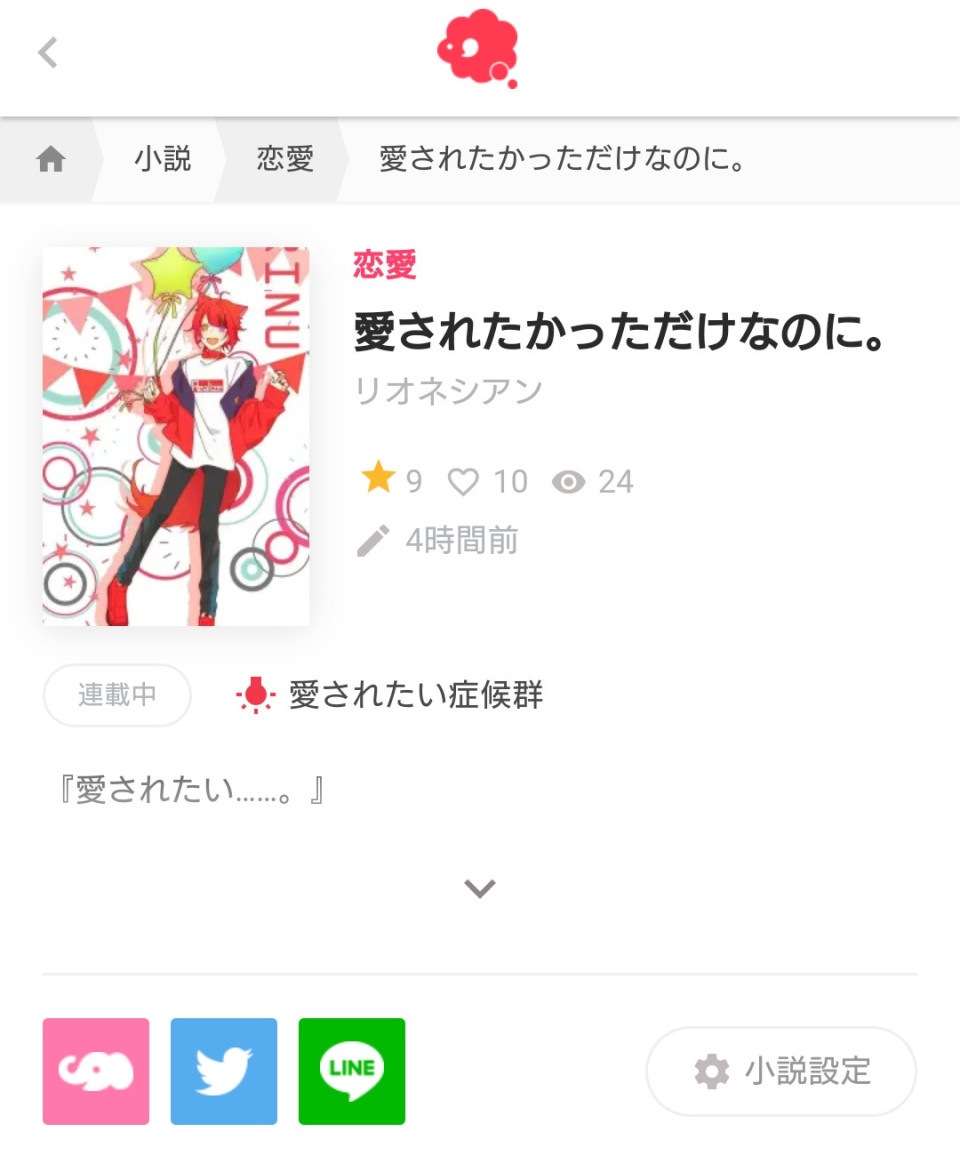Tap the pink 恋愛 genre label
Image resolution: width=960 pixels, height=1156 pixels.
point(385,265)
